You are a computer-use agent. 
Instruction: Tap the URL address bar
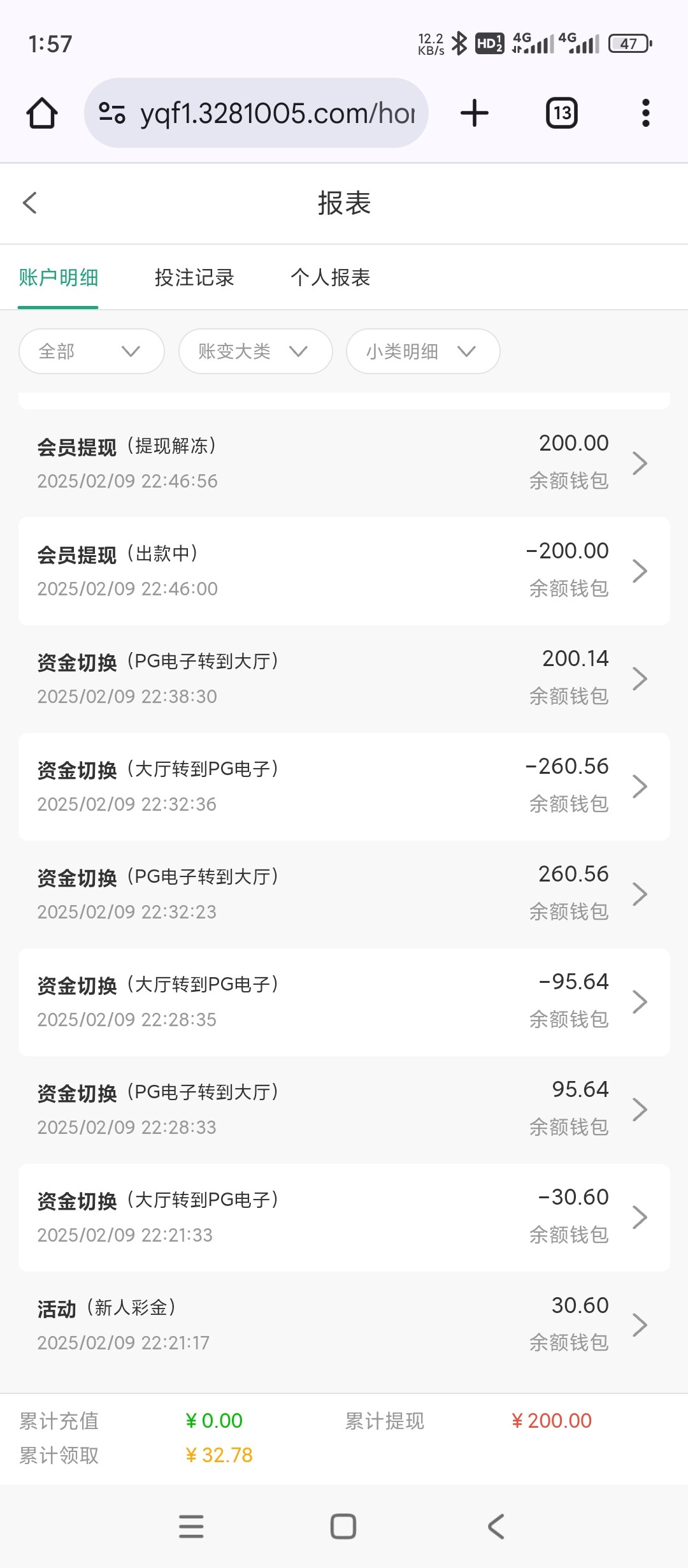(256, 113)
